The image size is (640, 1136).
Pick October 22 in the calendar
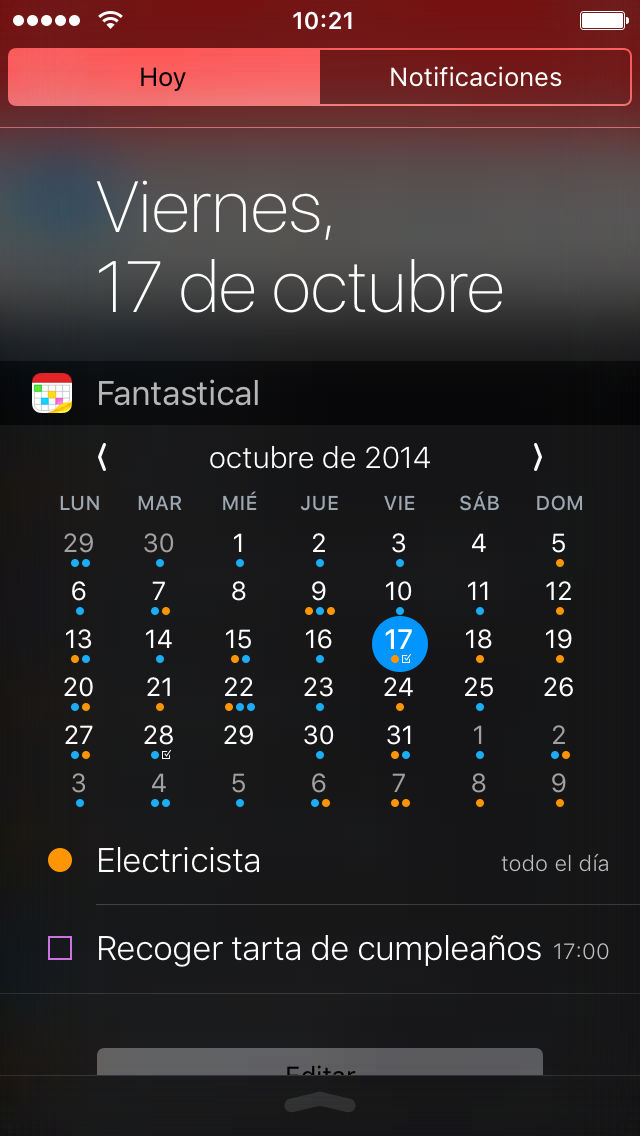click(x=239, y=691)
